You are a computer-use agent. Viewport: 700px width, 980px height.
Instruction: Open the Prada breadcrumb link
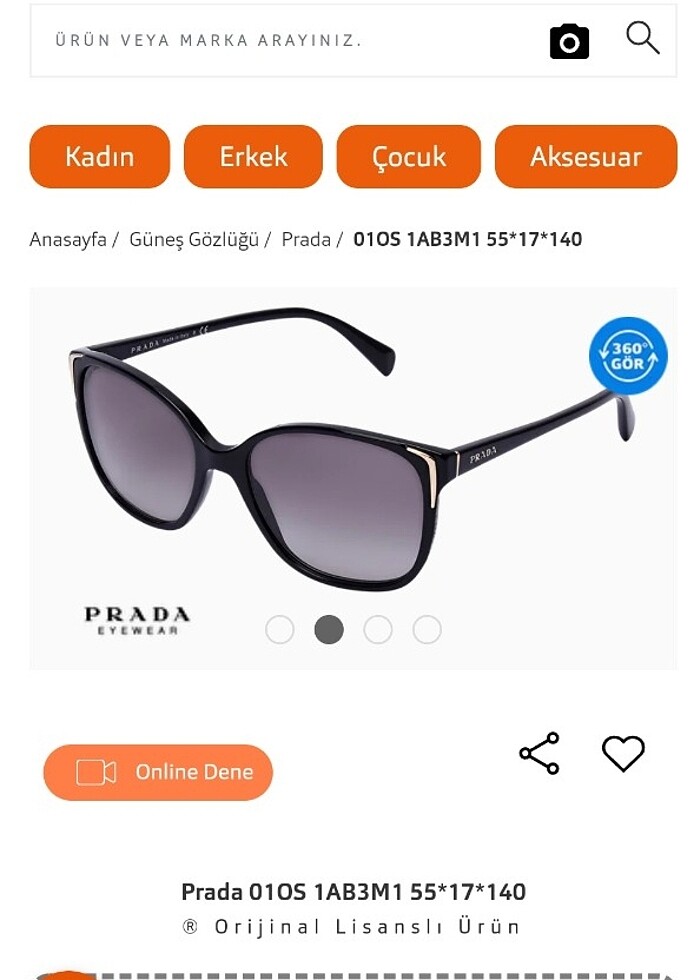(306, 239)
